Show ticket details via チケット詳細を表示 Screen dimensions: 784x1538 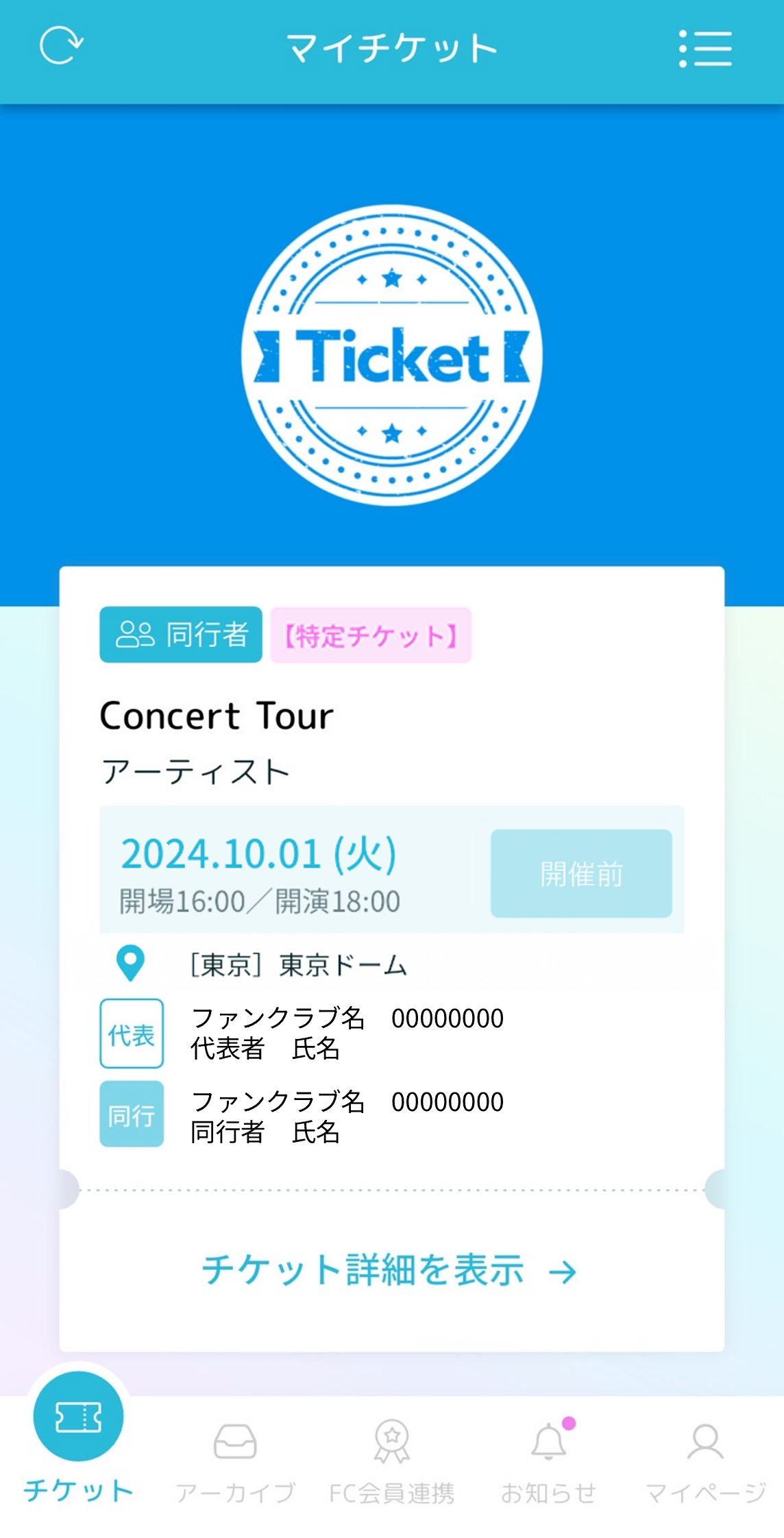click(x=389, y=1270)
